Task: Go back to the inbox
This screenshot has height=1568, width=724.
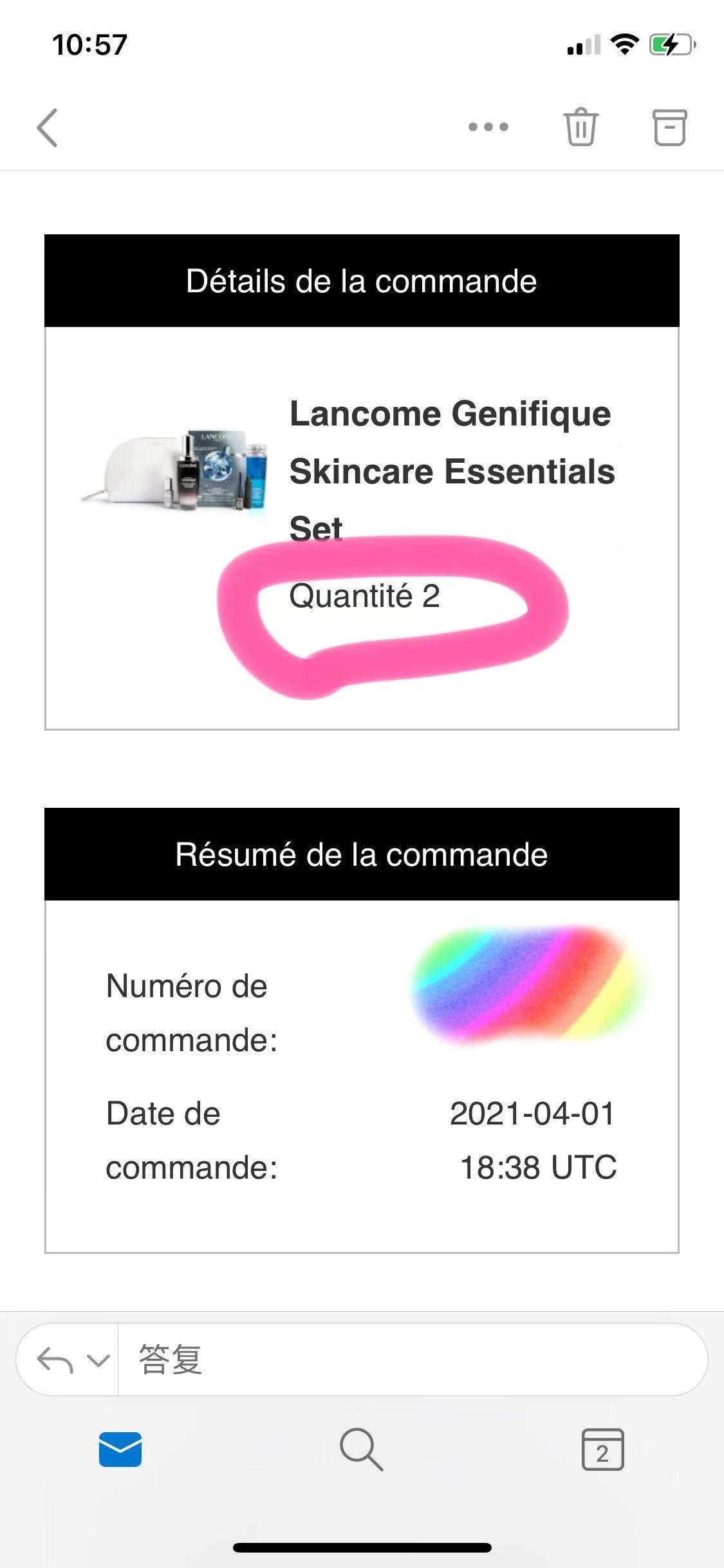Action: [x=47, y=127]
